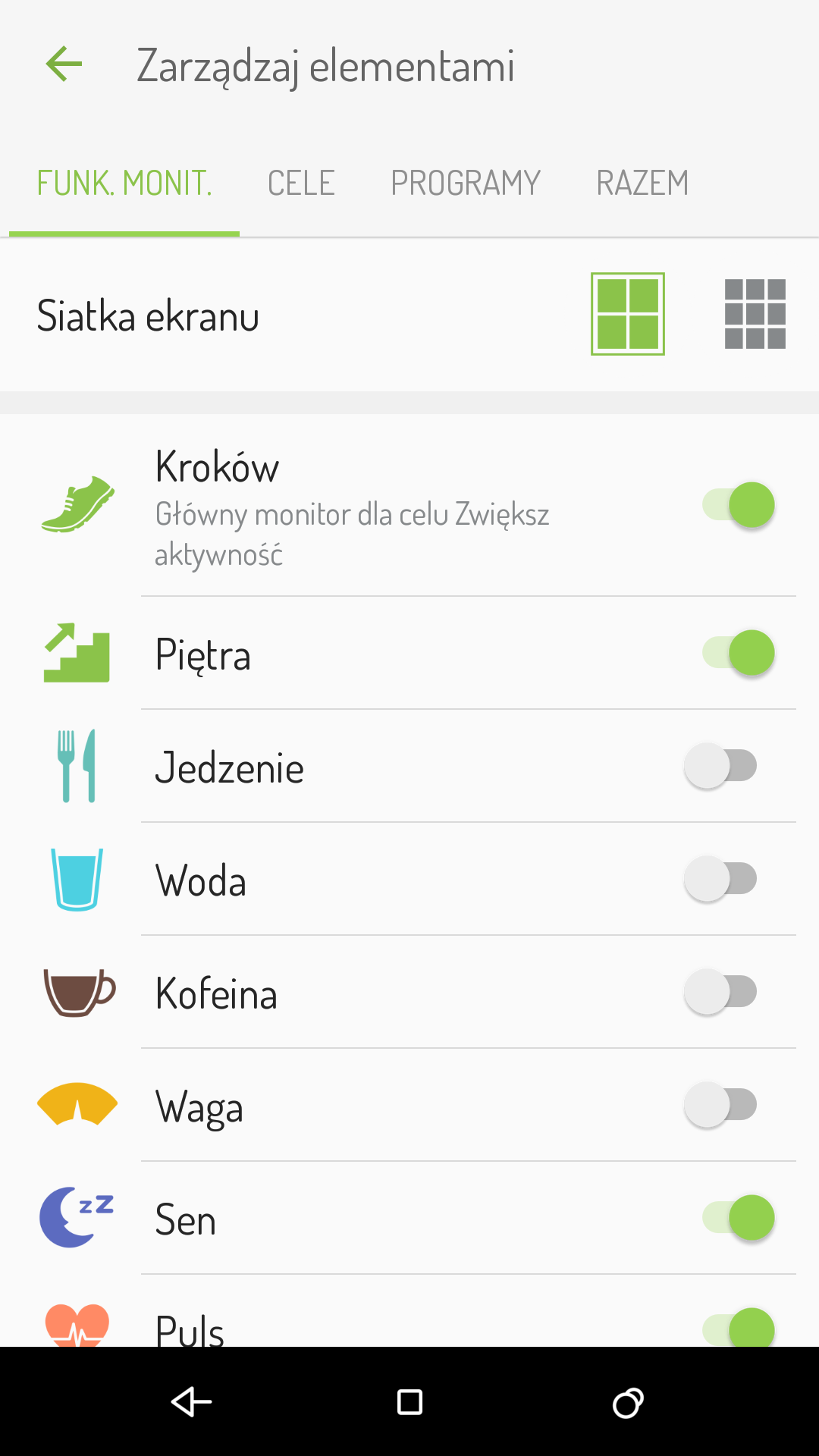Turn off the Piętra toggle
The height and width of the screenshot is (1456, 819).
[x=739, y=653]
